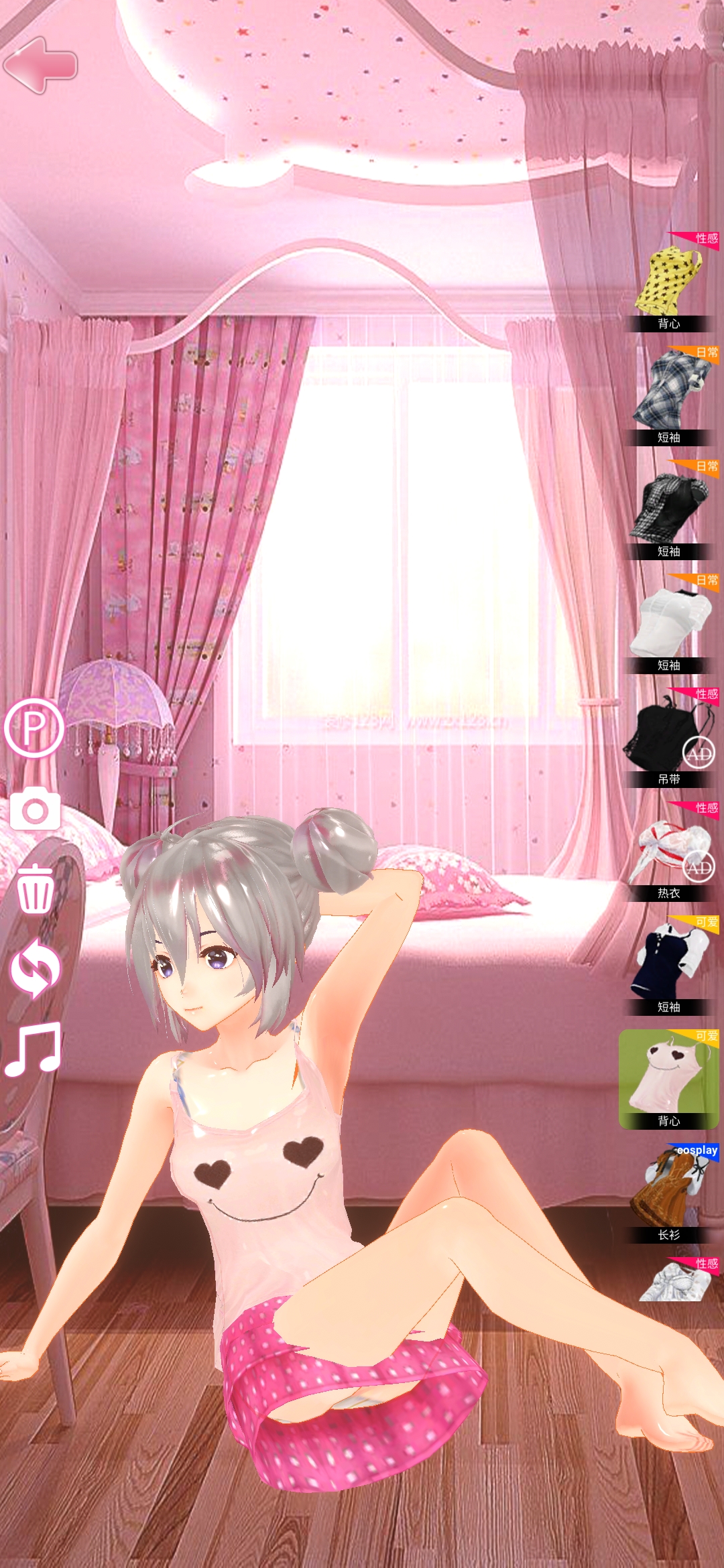Tap the trash bin to remove clothing

click(x=35, y=889)
